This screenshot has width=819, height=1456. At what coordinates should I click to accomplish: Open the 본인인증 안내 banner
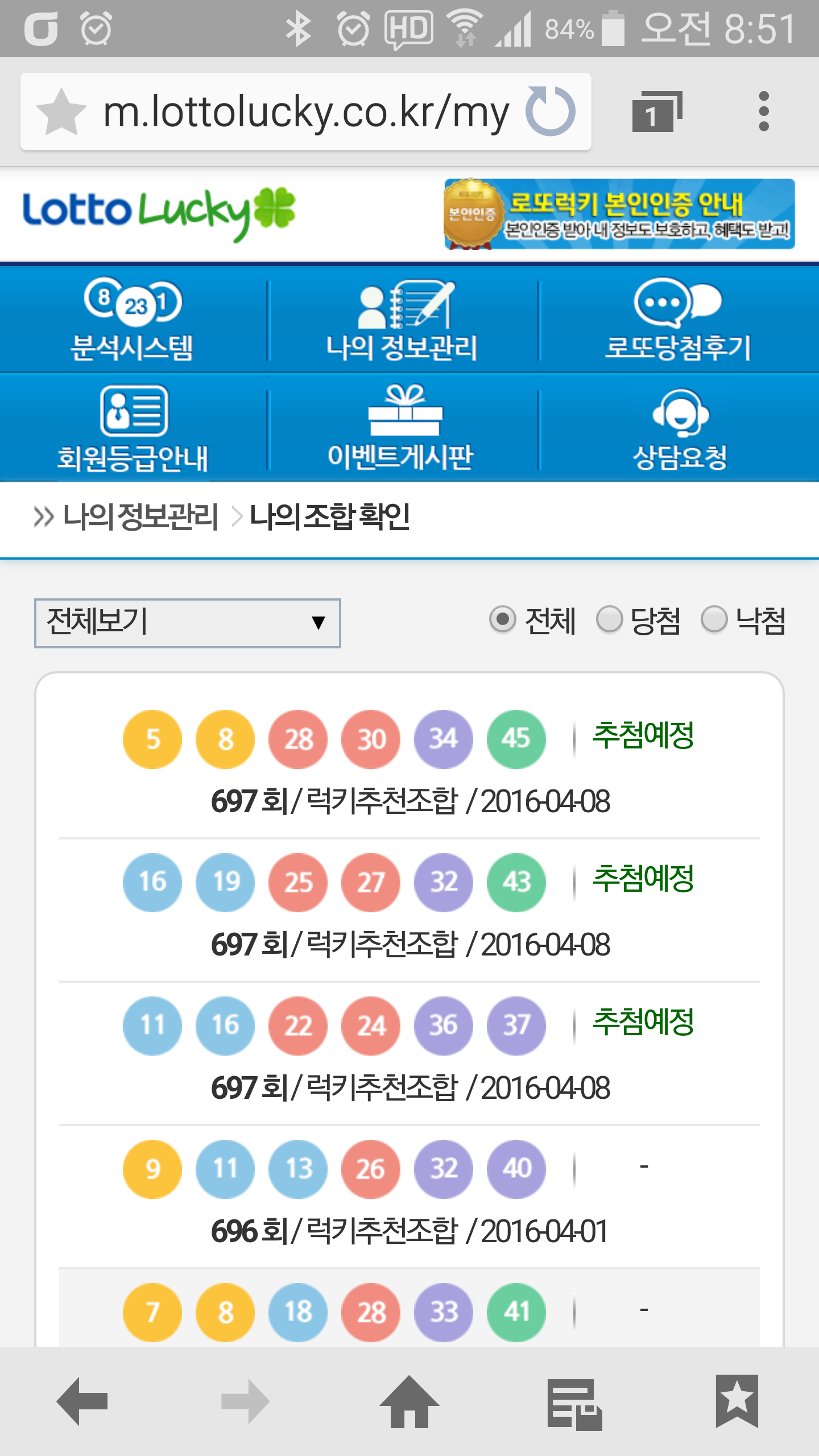(619, 214)
